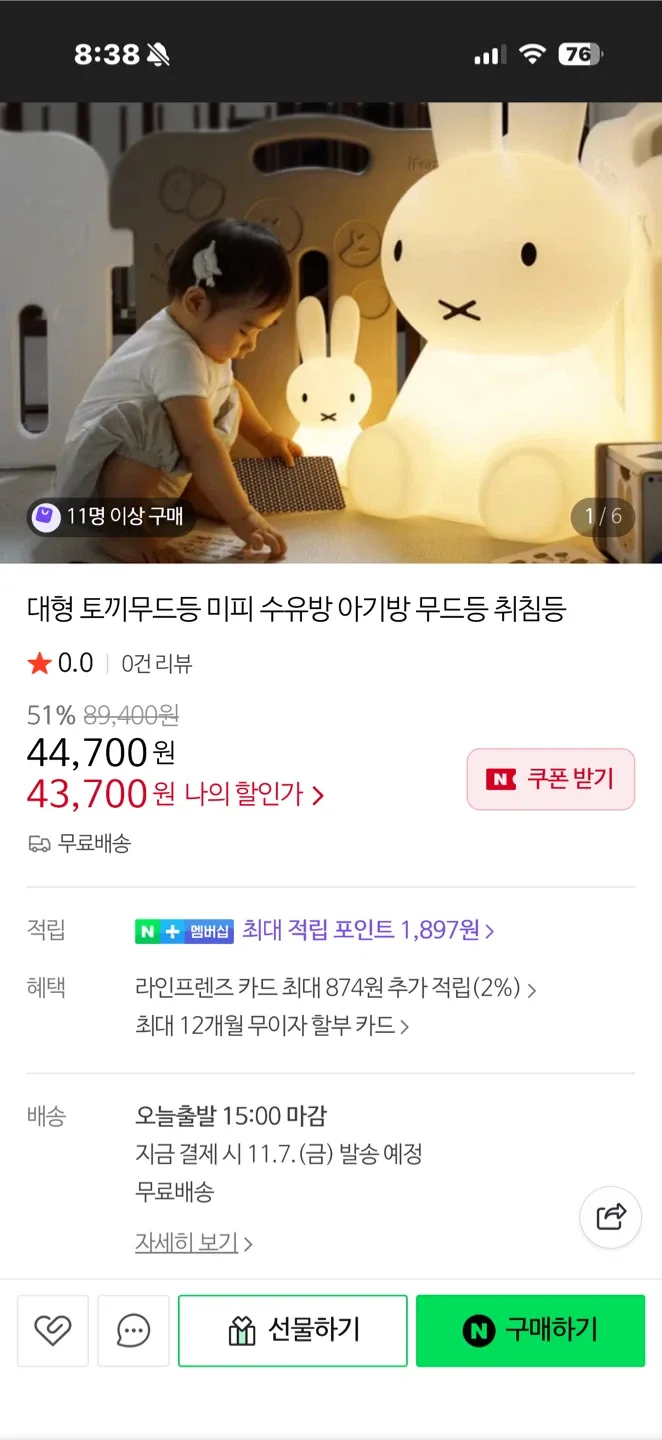Screen dimensions: 662x1440
Task: Tap the 구매하기 buy button
Action: click(x=530, y=1330)
